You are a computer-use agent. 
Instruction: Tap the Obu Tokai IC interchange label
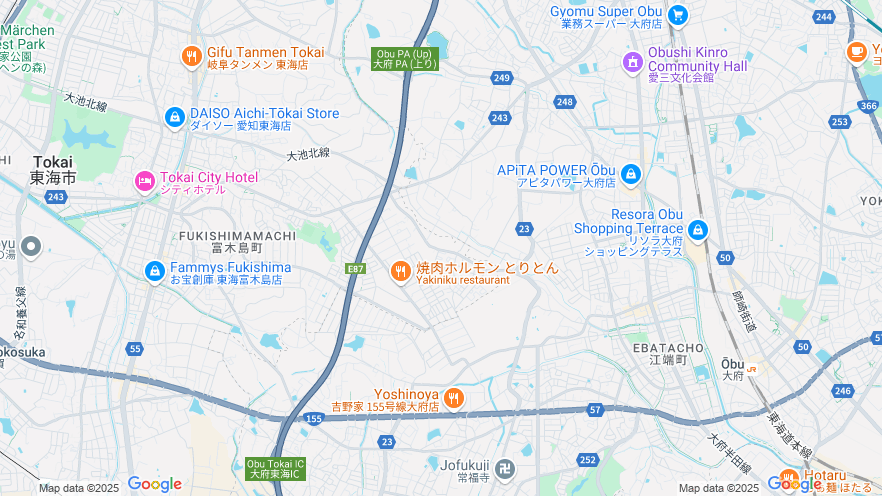[275, 468]
